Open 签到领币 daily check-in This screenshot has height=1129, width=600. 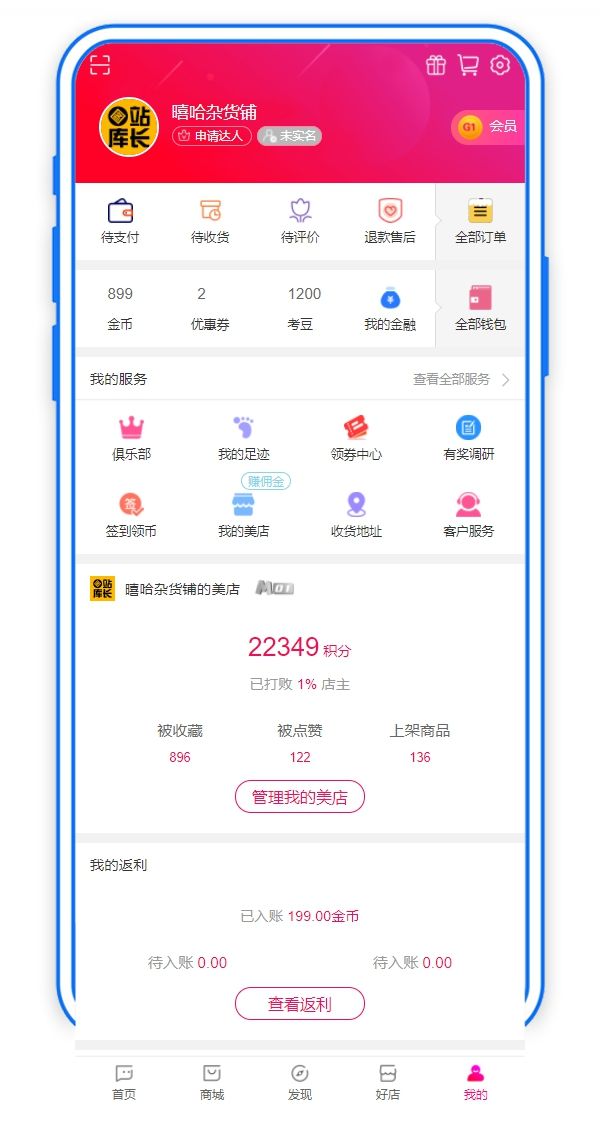click(x=131, y=515)
